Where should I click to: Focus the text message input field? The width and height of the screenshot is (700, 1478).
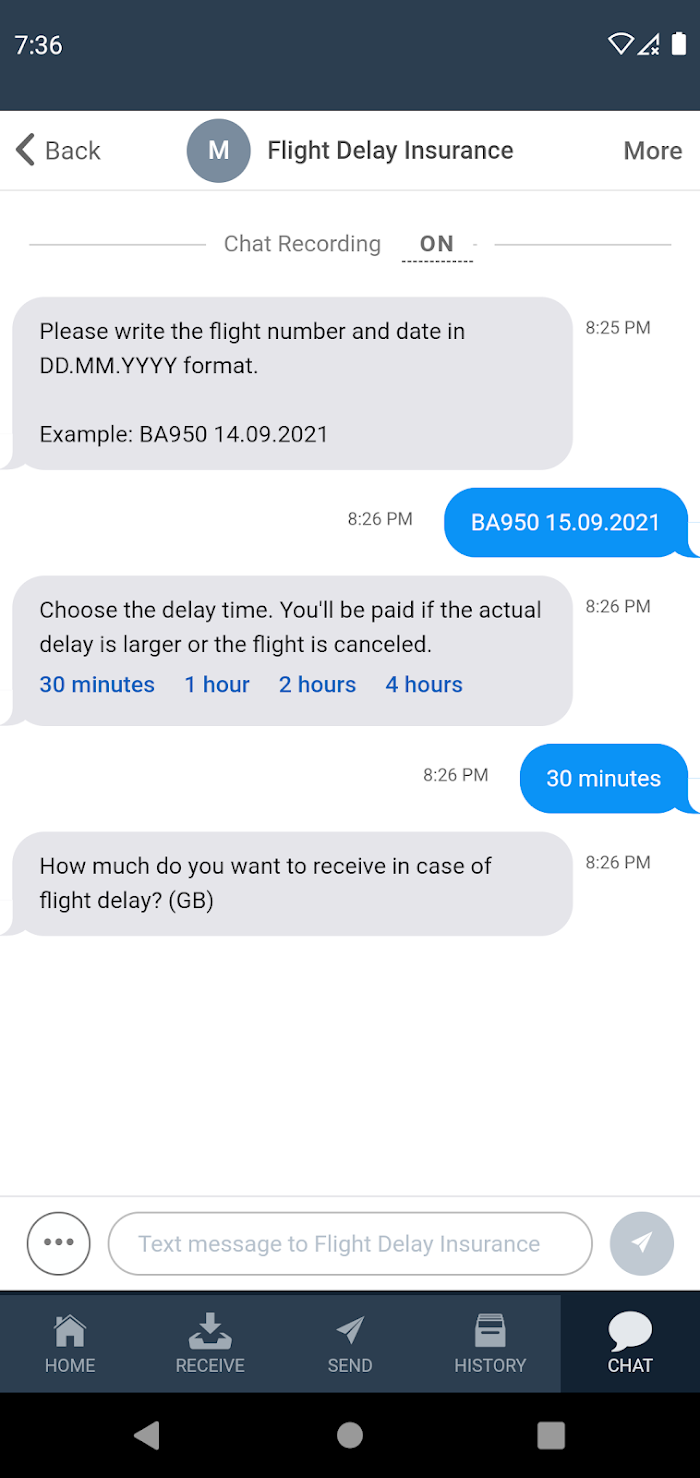coord(350,1243)
